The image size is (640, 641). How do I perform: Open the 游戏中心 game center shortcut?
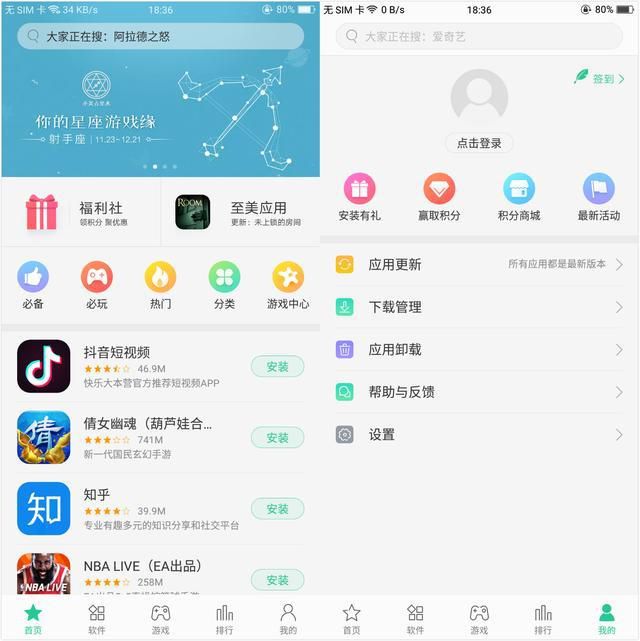(x=288, y=284)
